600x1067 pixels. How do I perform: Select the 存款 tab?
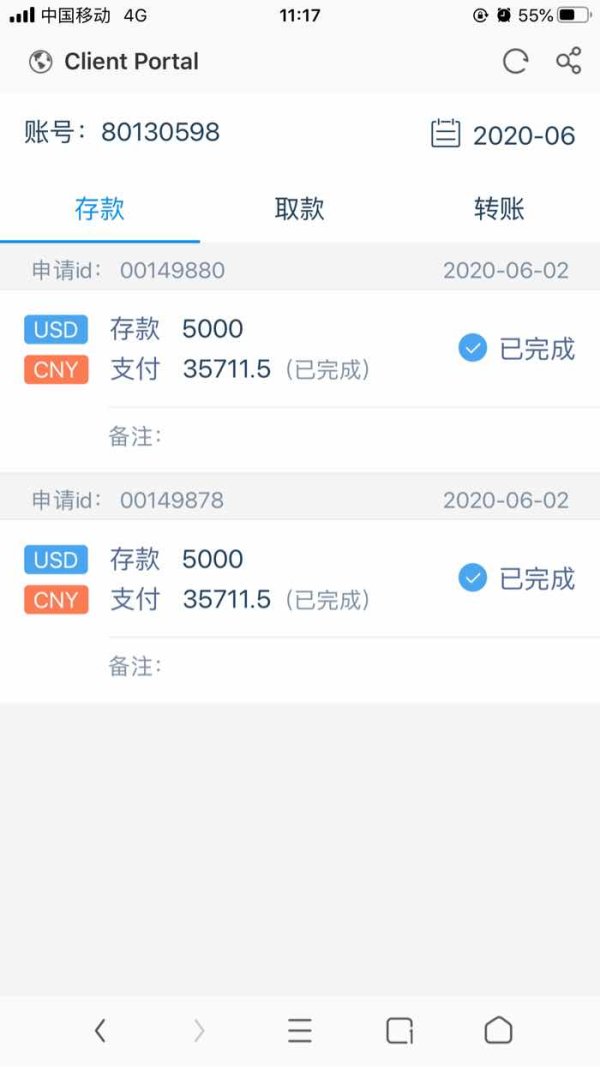pos(100,209)
